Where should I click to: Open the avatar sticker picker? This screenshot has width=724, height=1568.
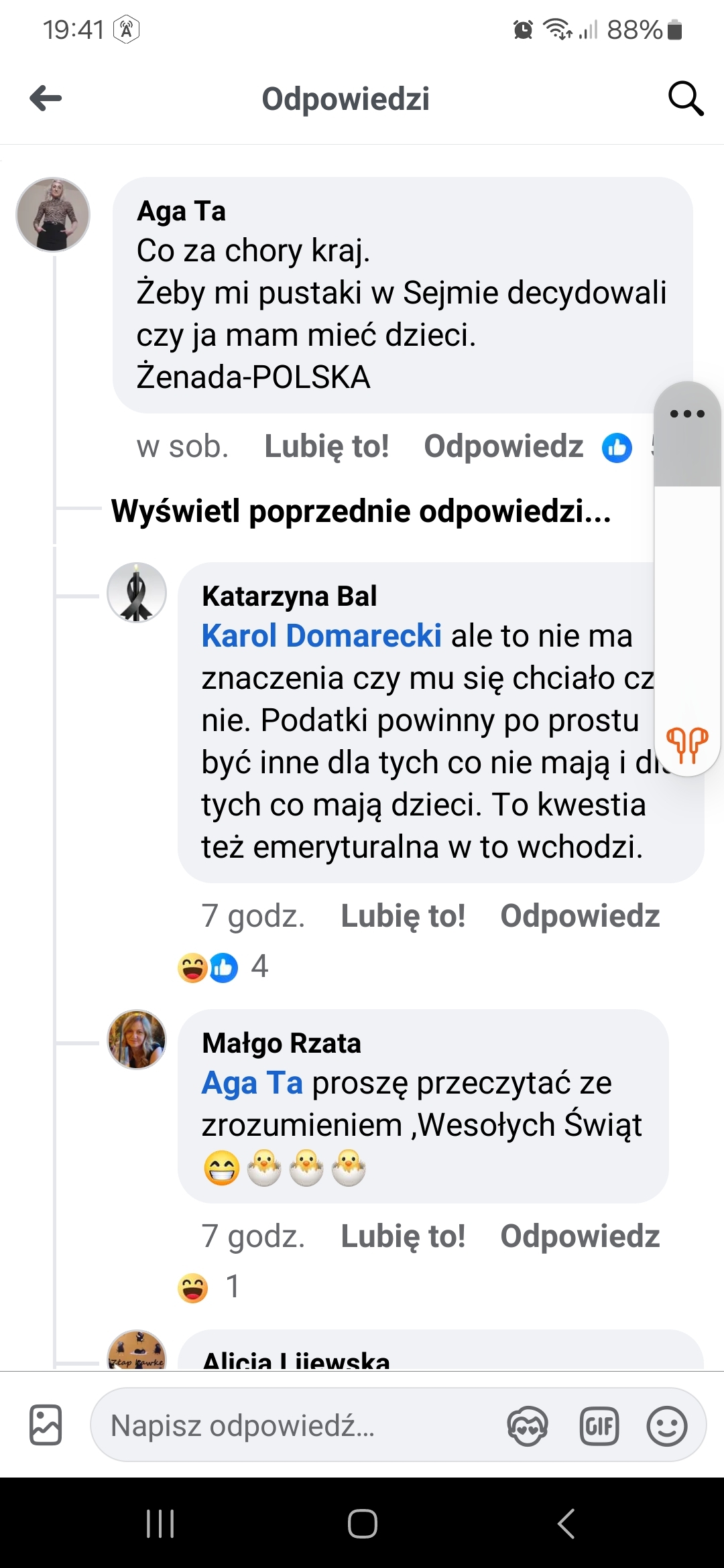point(528,1426)
